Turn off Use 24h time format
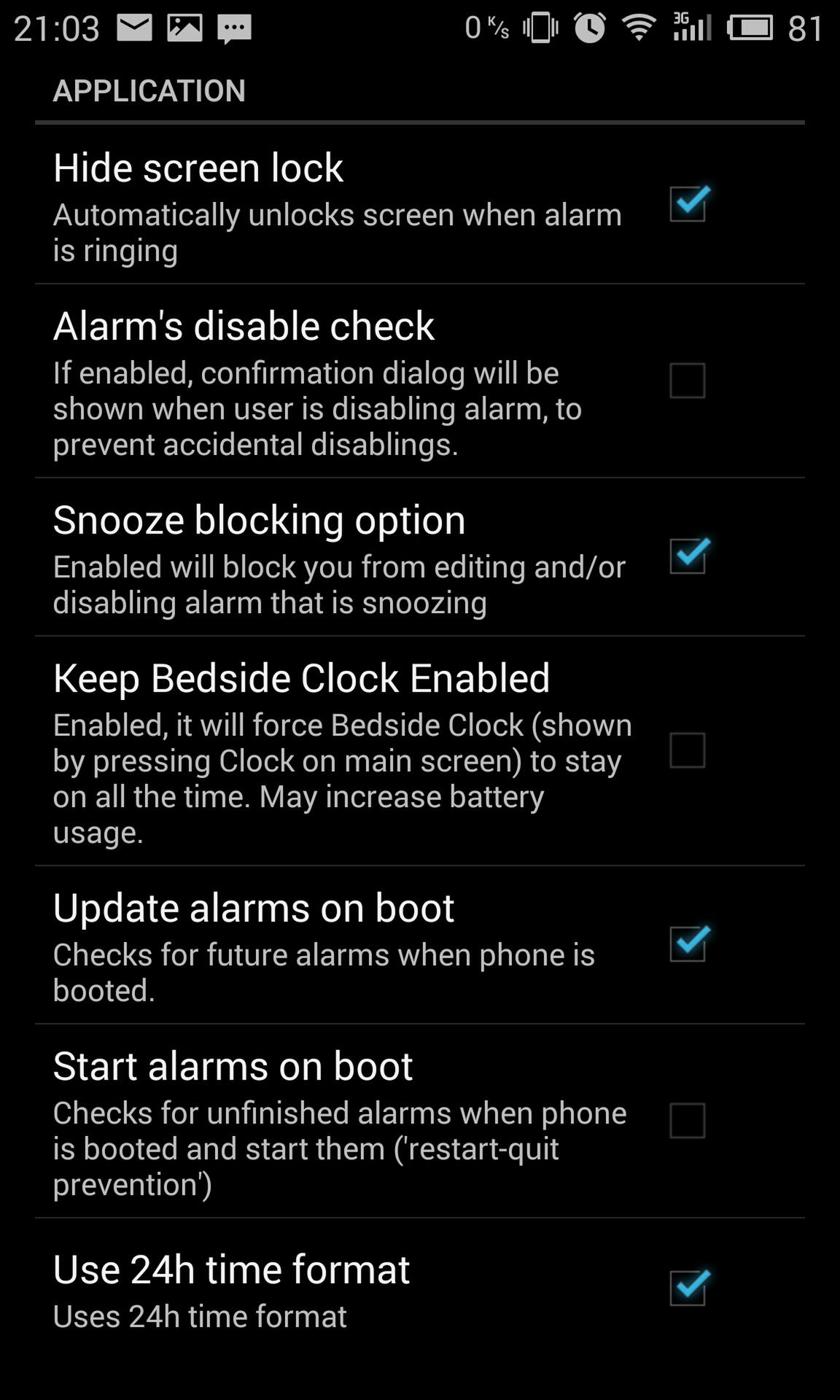The width and height of the screenshot is (840, 1400). [x=688, y=1288]
